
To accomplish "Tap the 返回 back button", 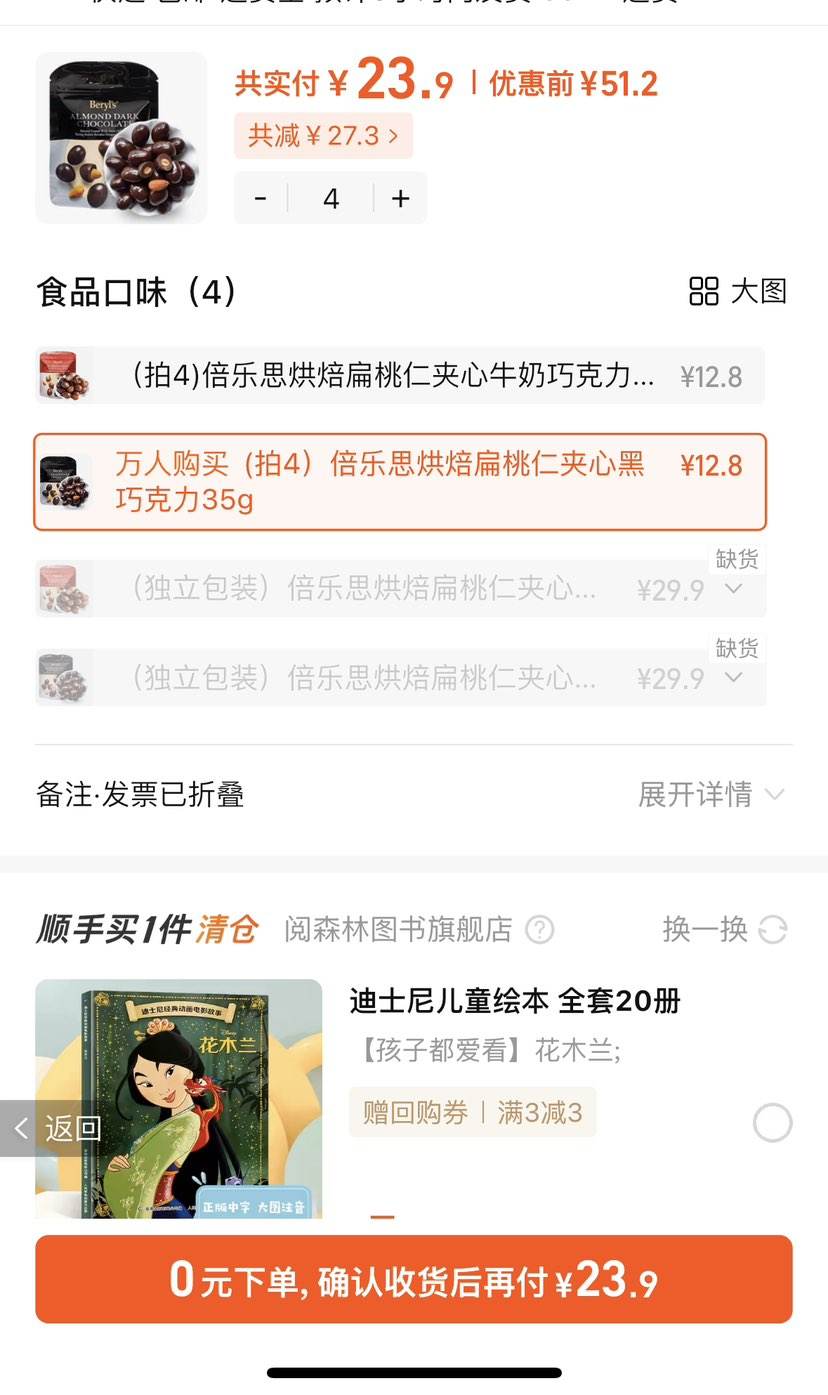I will click(57, 1129).
